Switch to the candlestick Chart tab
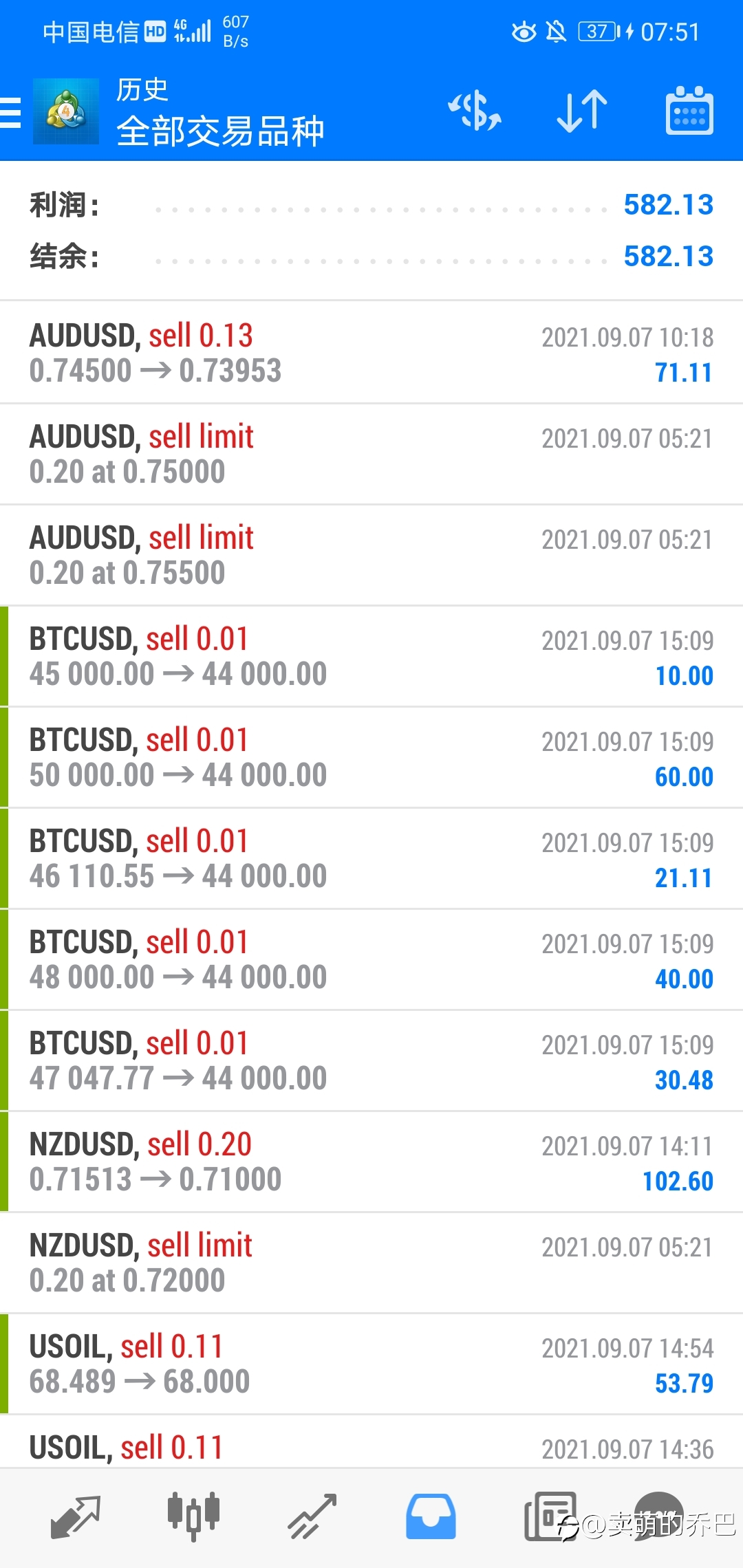The image size is (743, 1568). click(194, 1516)
